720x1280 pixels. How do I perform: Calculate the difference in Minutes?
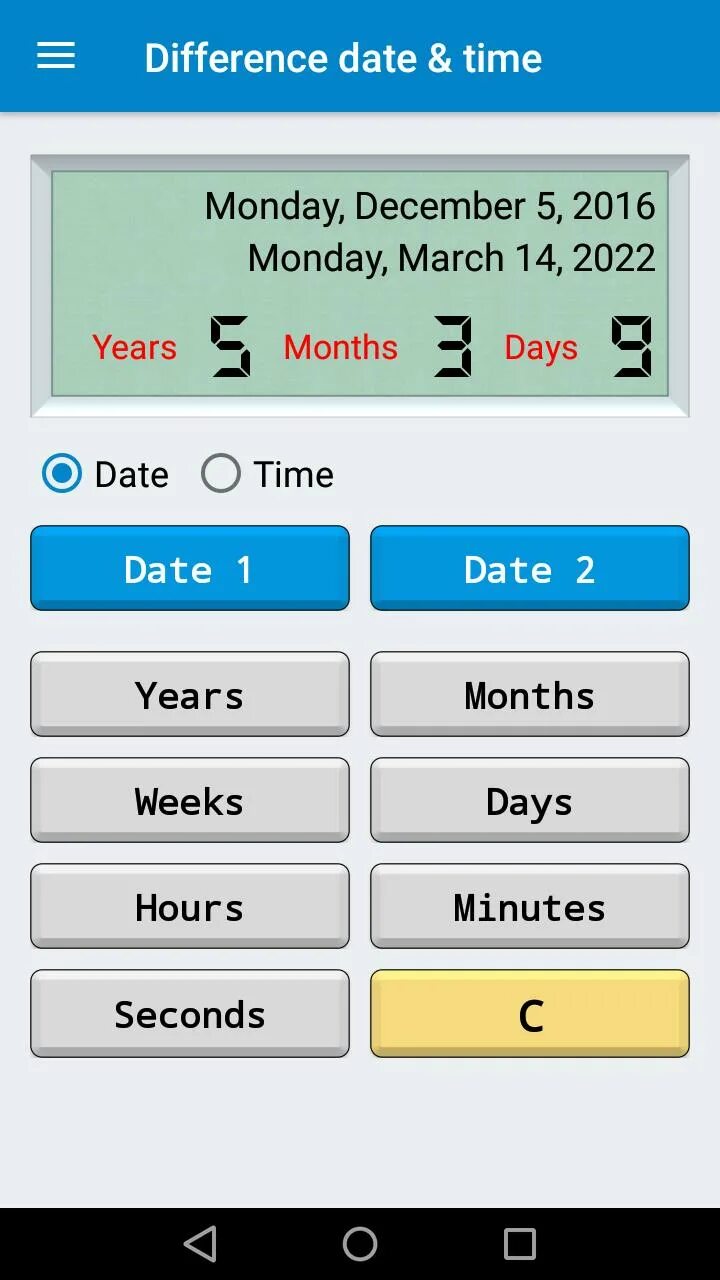[530, 906]
